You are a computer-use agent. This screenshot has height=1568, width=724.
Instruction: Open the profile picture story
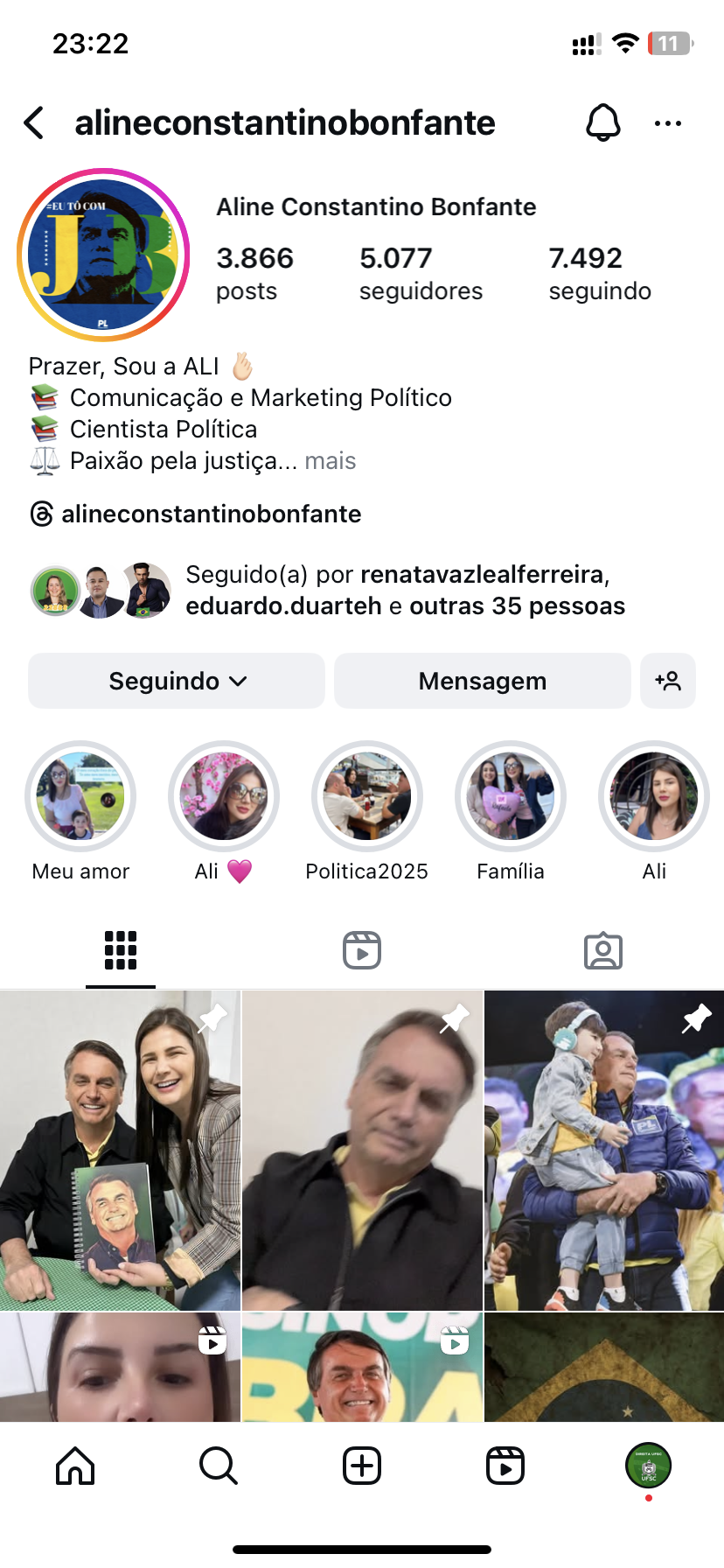[x=103, y=255]
